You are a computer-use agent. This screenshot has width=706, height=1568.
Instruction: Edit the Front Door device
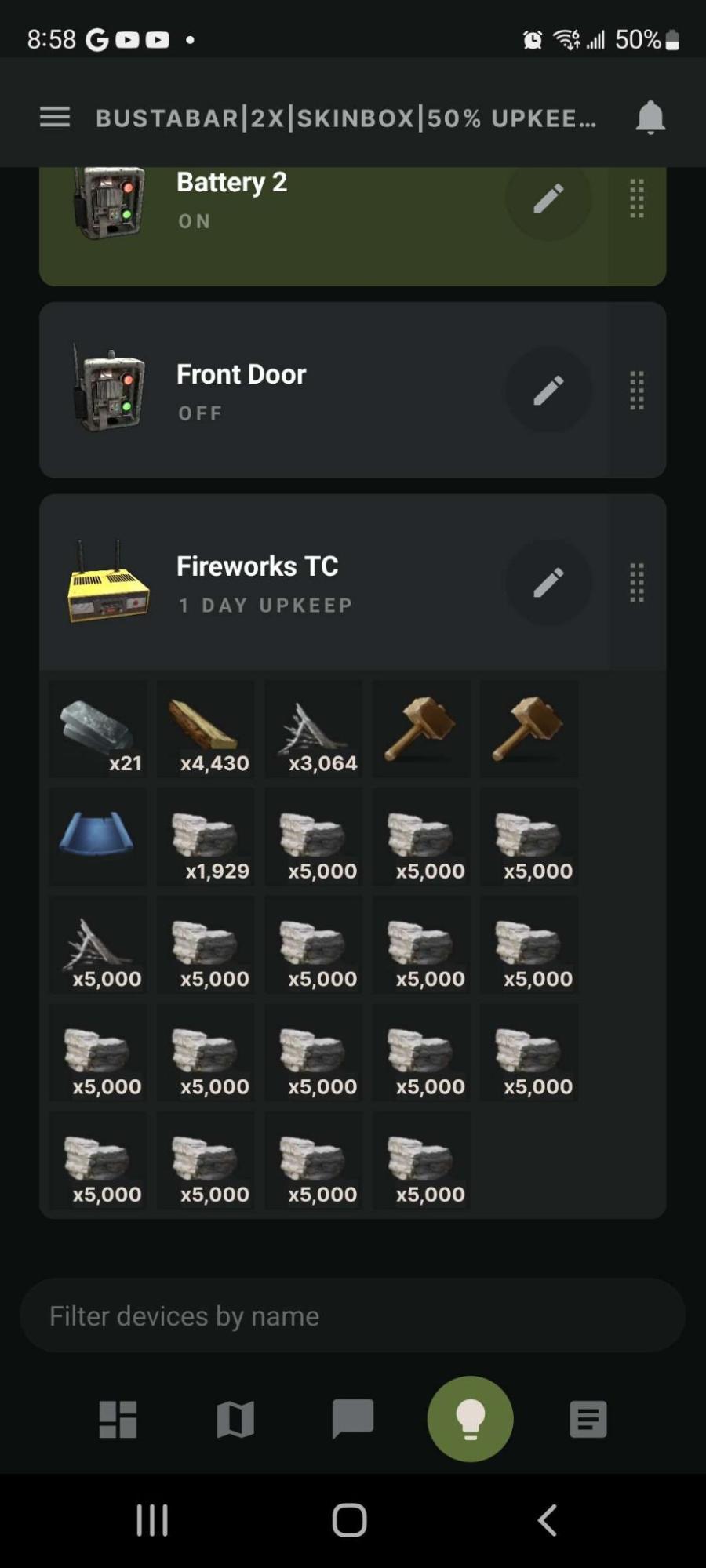pyautogui.click(x=548, y=390)
